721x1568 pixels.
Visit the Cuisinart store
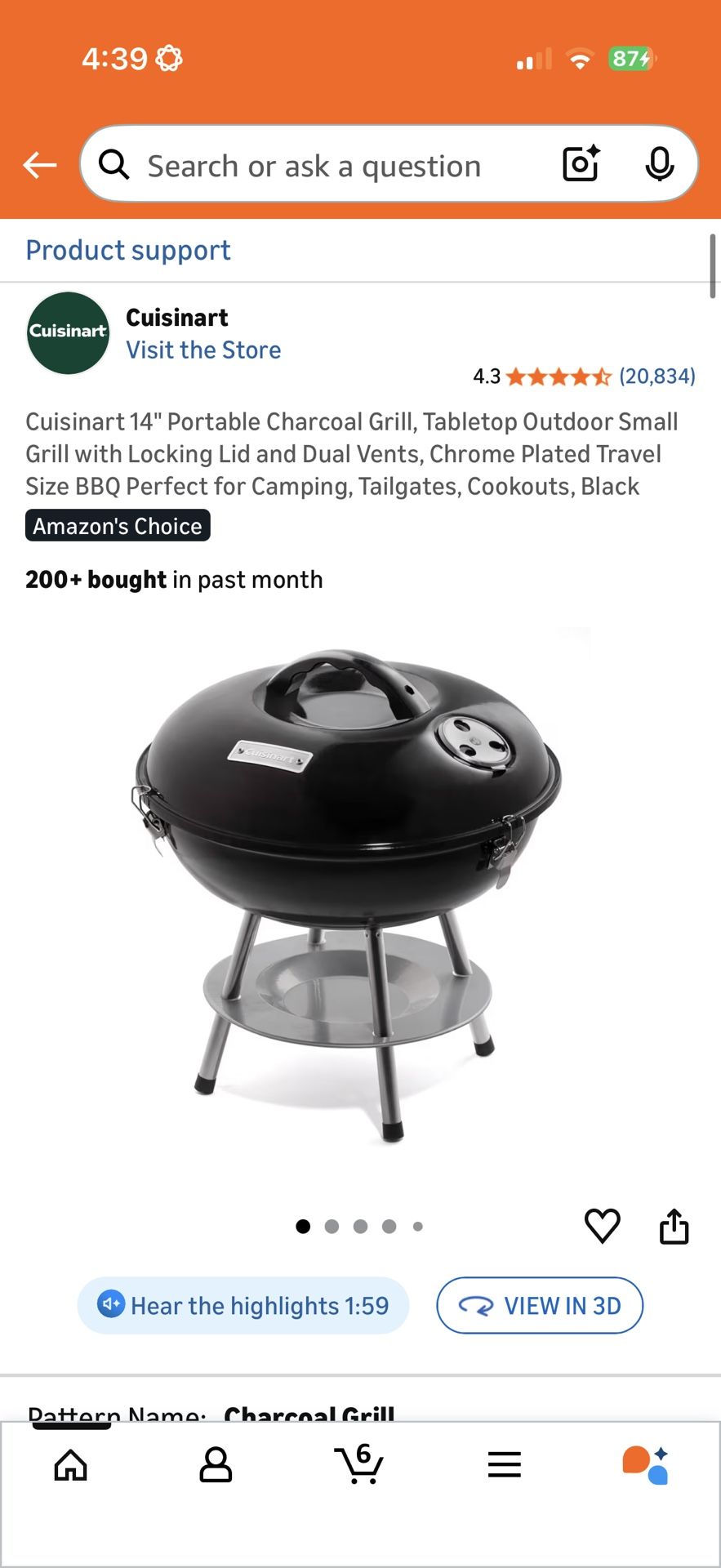203,350
